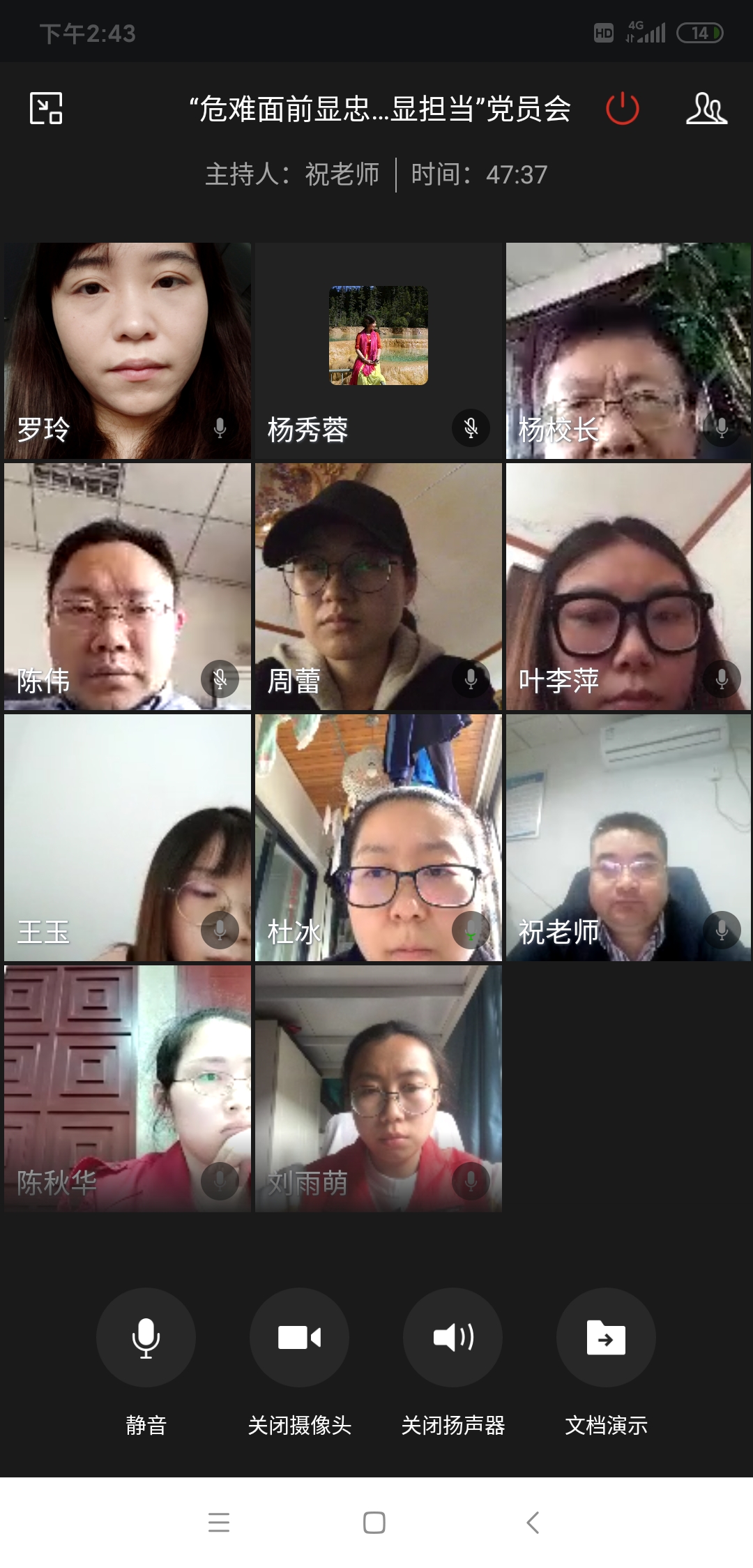Select 陈秋华's video tile
Viewport: 753px width, 1568px height.
coord(128,1088)
